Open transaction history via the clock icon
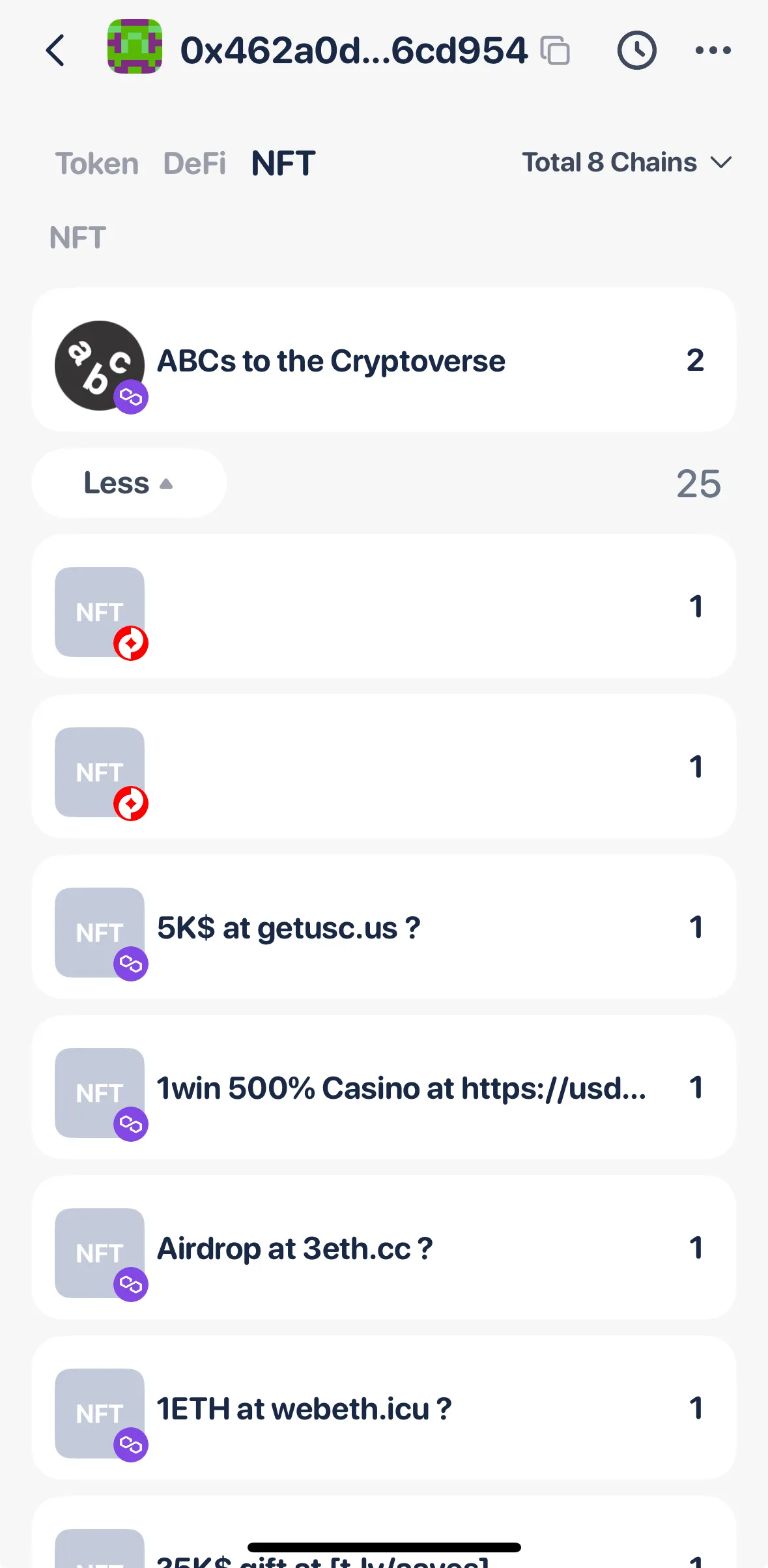The image size is (768, 1568). coord(636,51)
